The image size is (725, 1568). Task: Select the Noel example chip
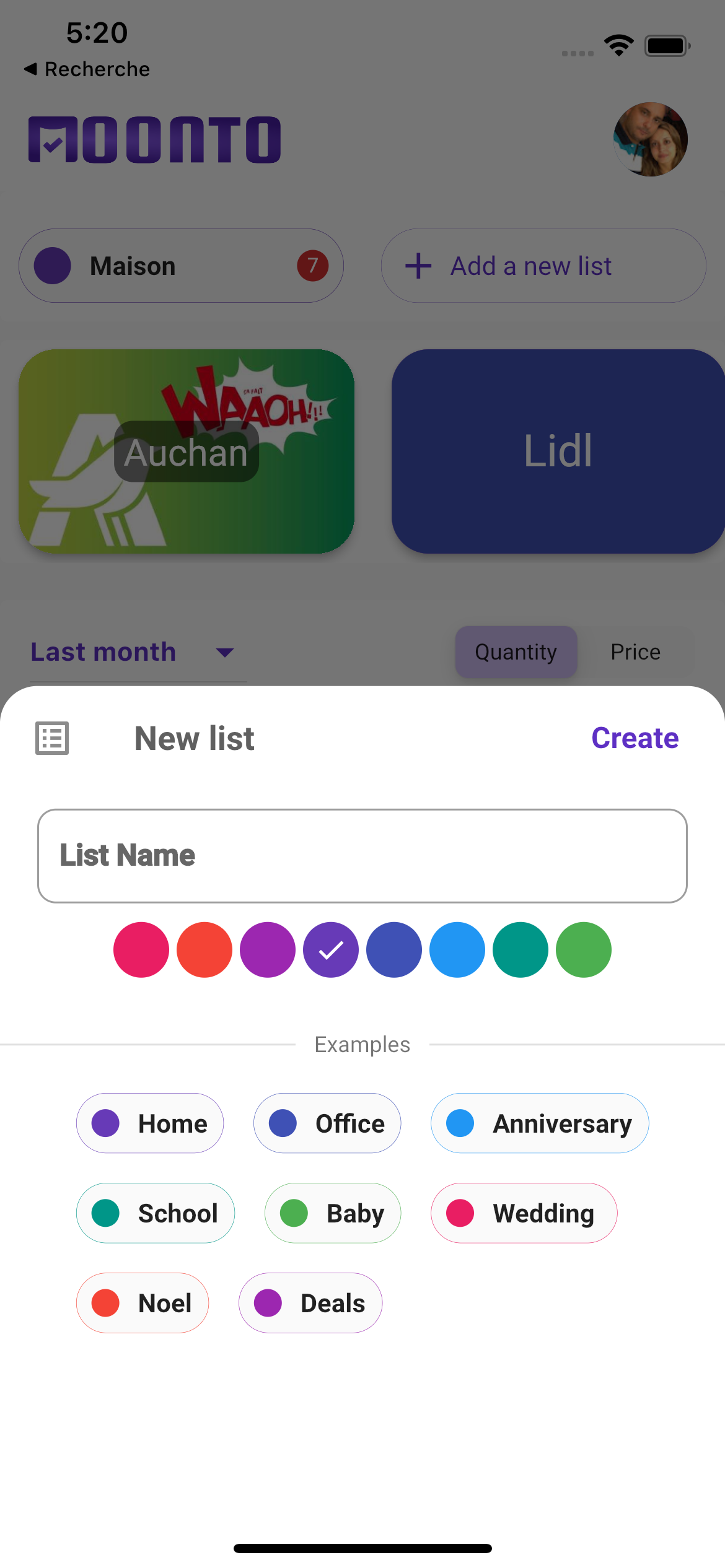click(x=143, y=1302)
